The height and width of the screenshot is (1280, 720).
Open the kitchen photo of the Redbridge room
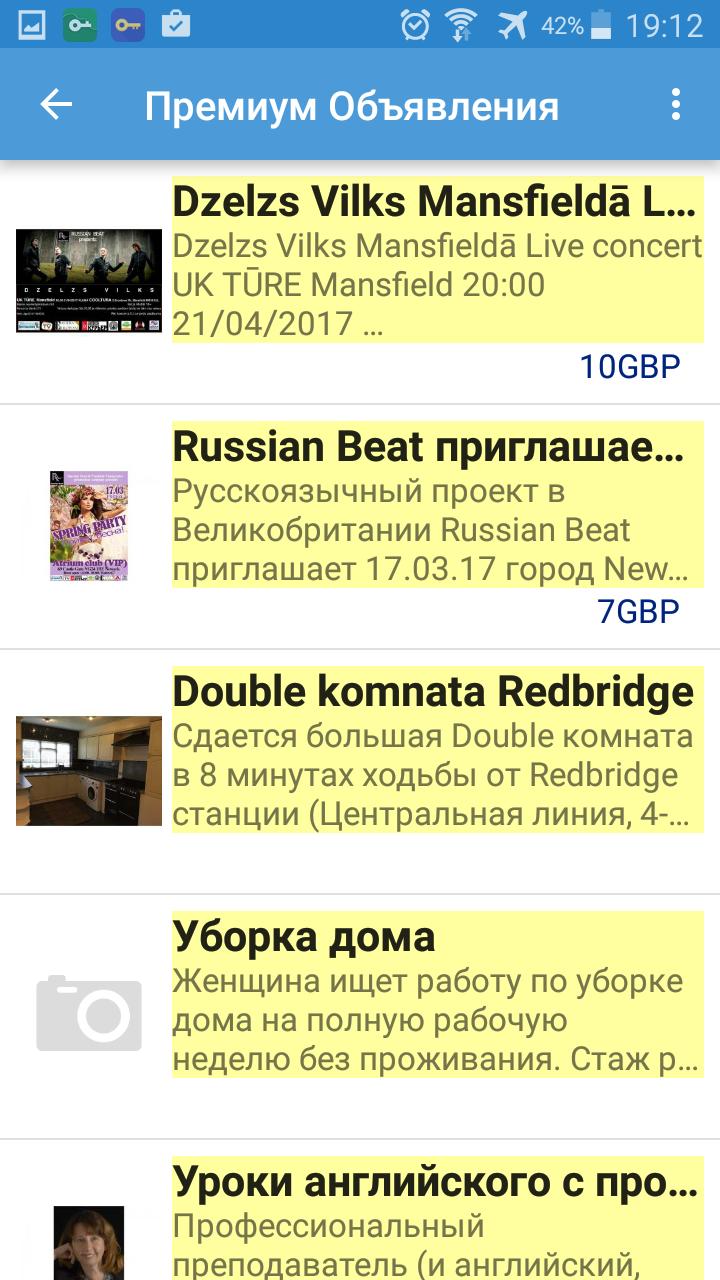88,770
